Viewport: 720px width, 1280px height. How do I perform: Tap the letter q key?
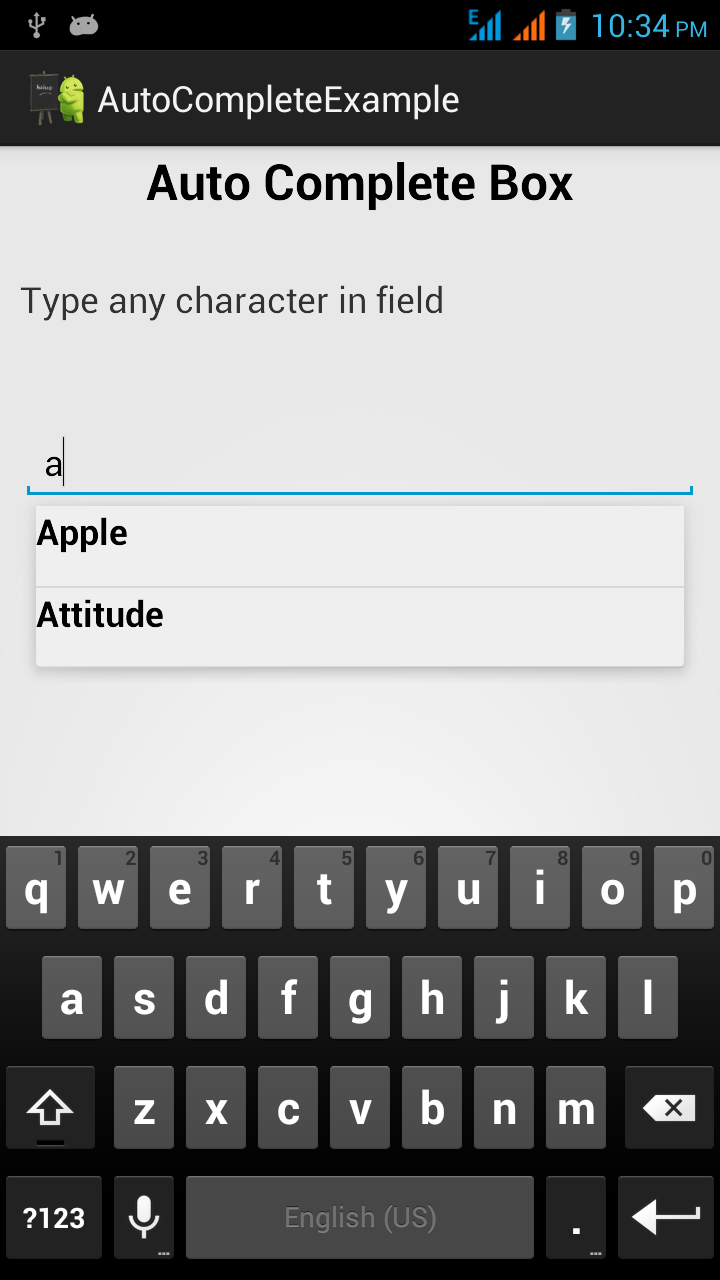(x=35, y=887)
